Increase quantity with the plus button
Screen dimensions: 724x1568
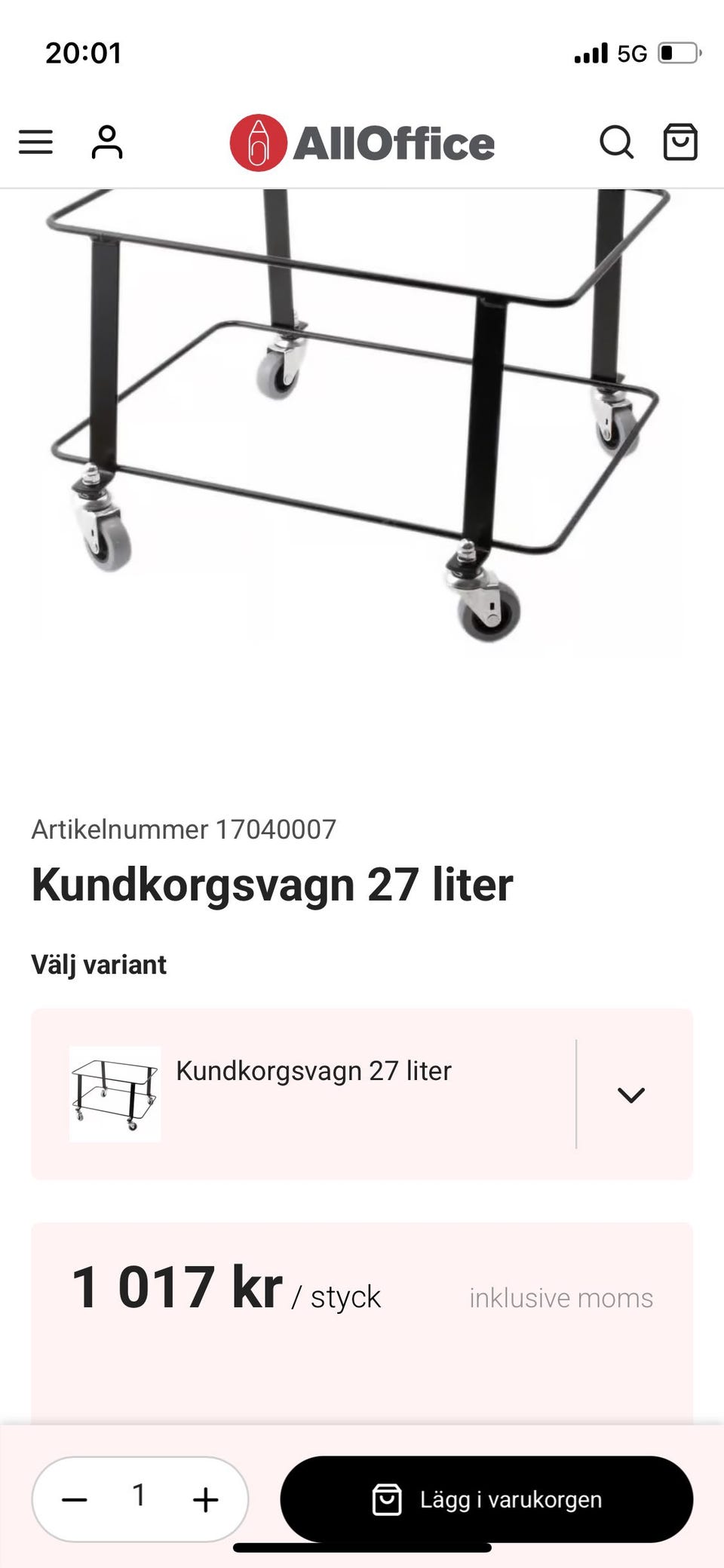pyautogui.click(x=205, y=1499)
